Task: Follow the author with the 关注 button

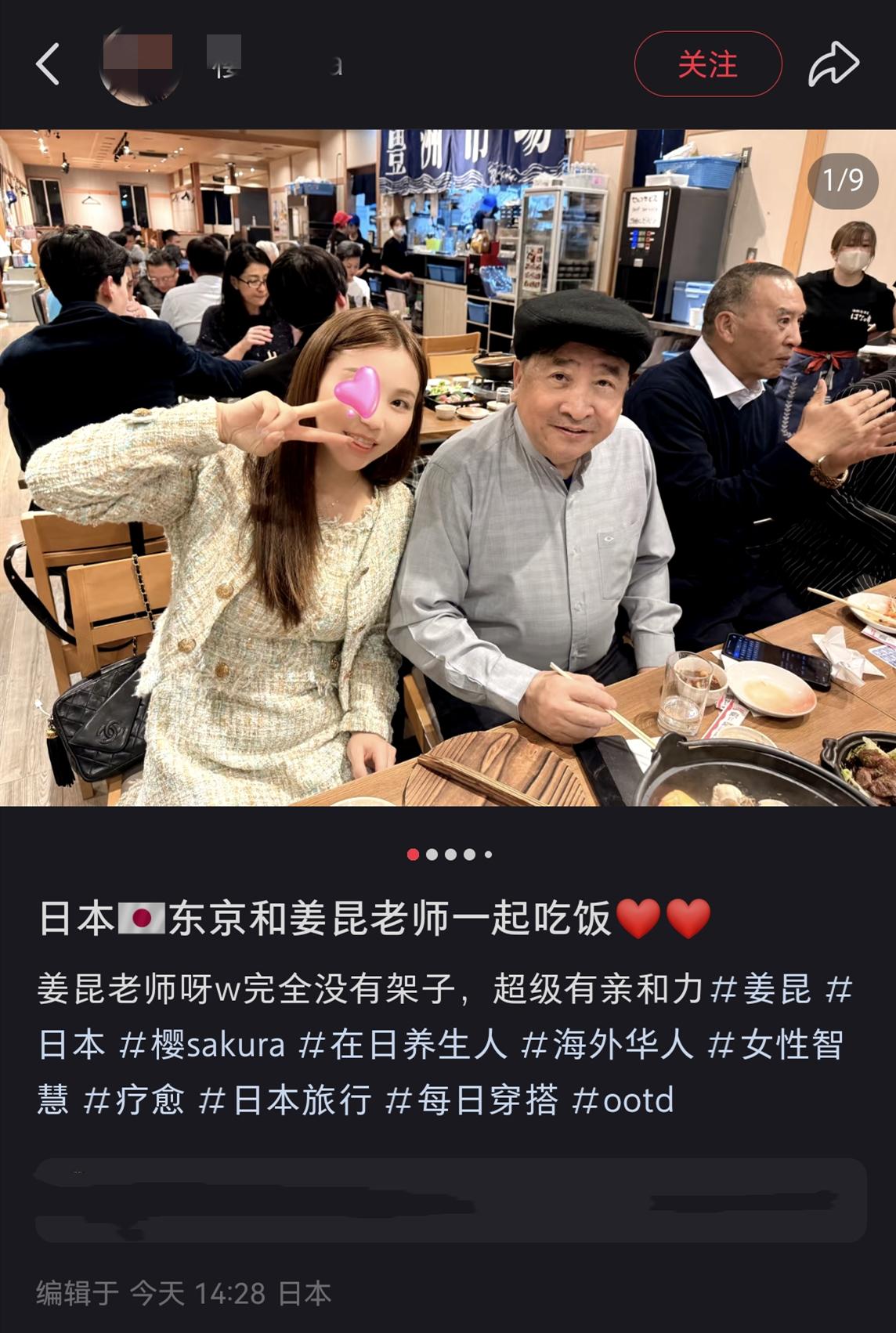Action: pyautogui.click(x=707, y=64)
